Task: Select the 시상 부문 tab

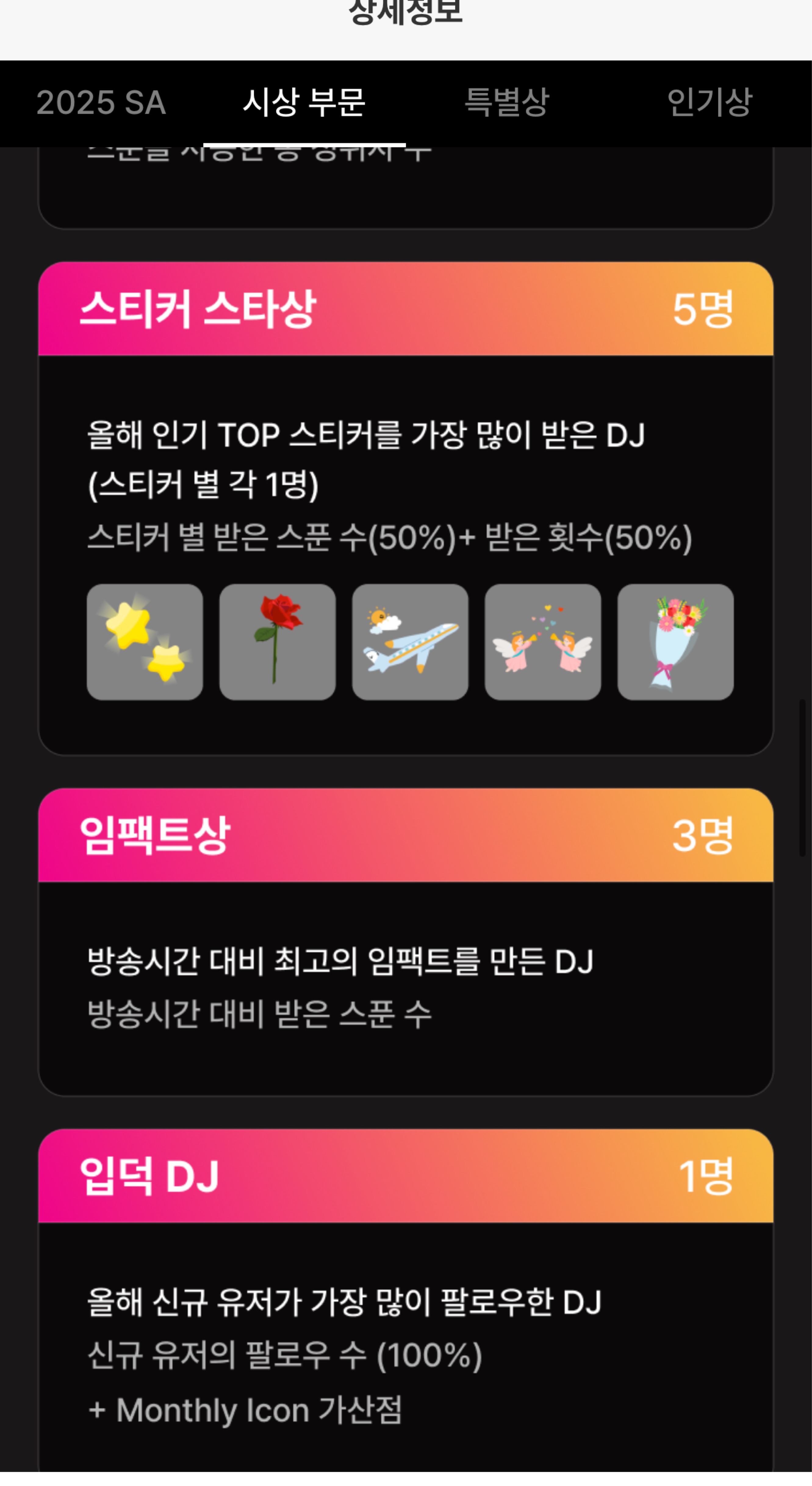Action: (304, 103)
